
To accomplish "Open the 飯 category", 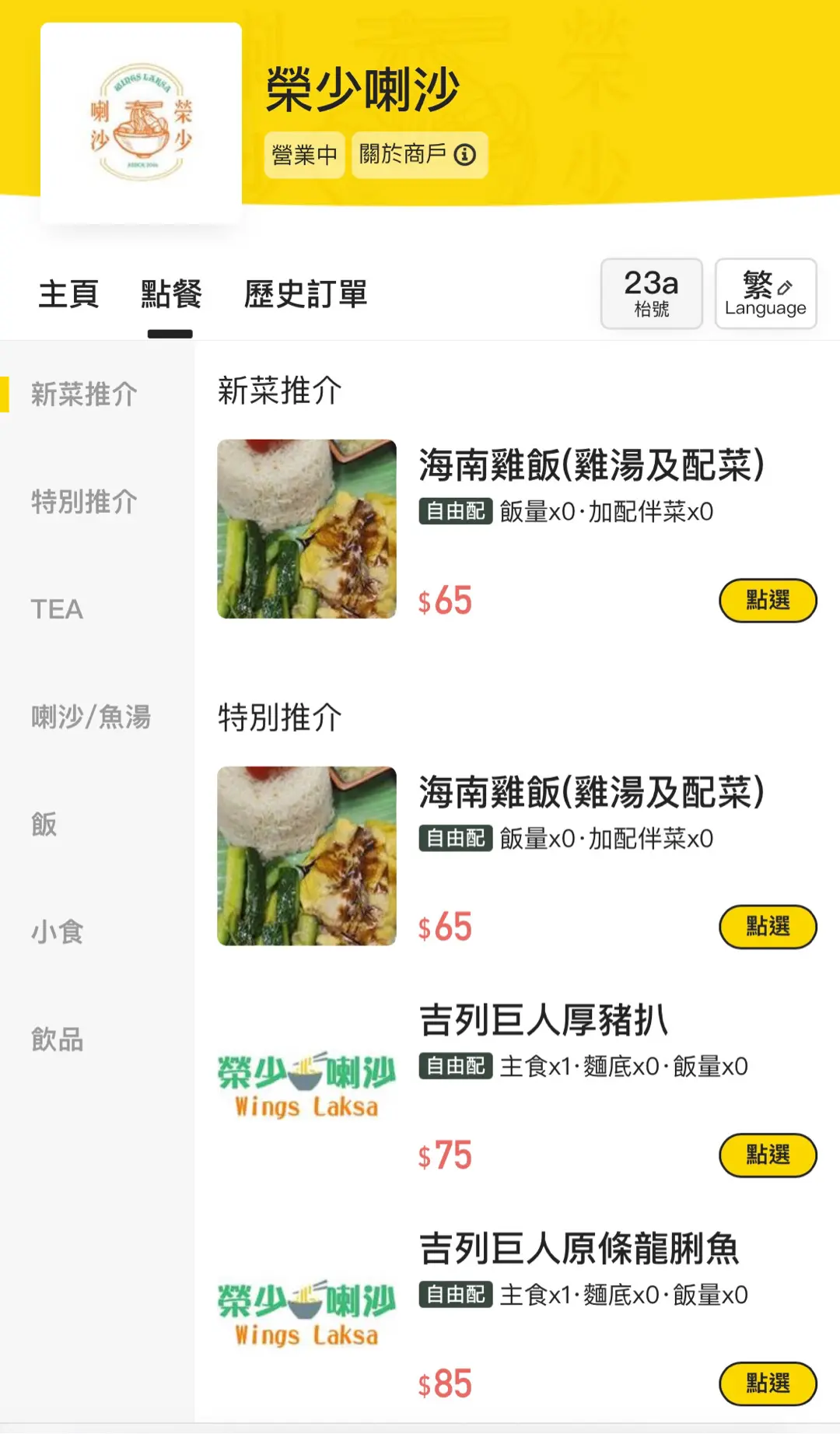I will click(44, 824).
